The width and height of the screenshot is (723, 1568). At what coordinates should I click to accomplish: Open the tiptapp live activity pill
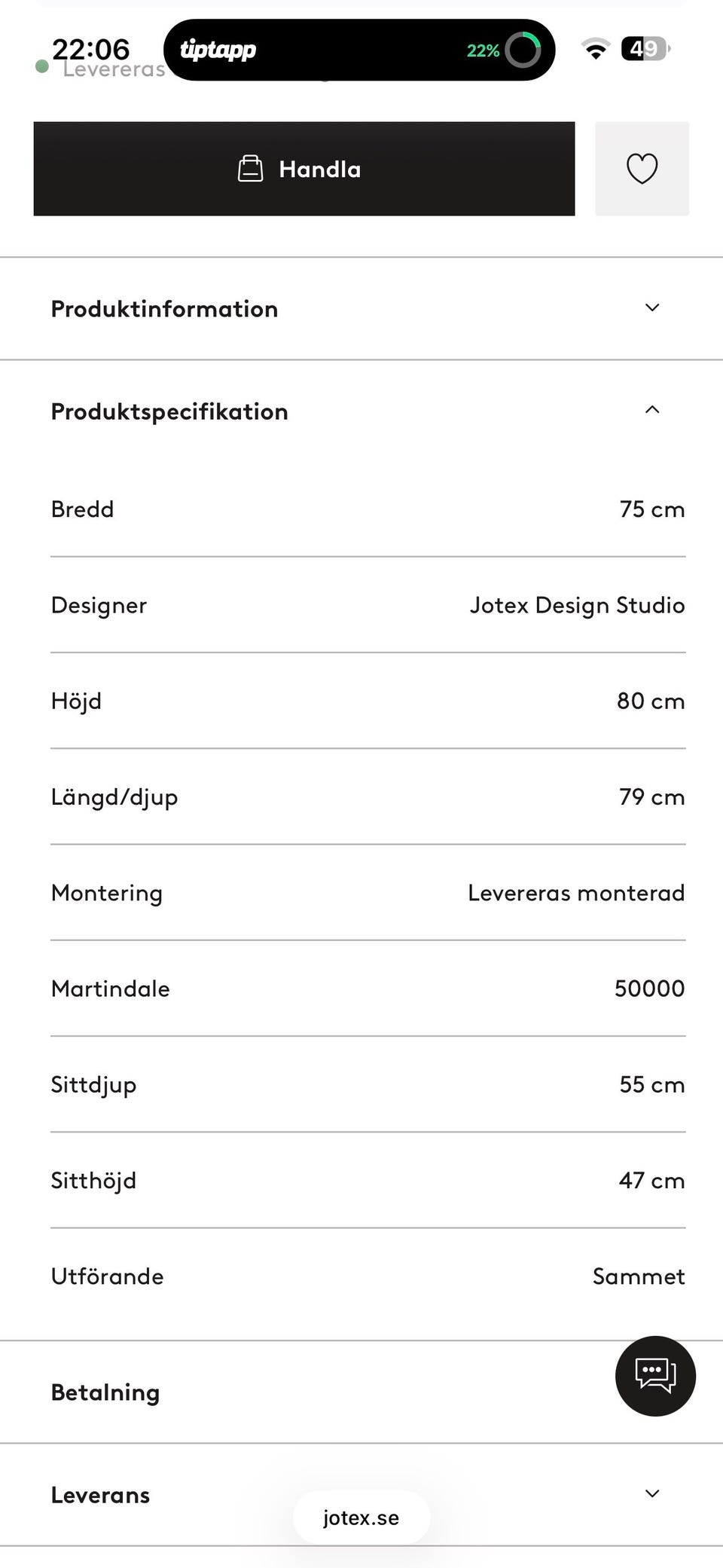click(x=359, y=50)
